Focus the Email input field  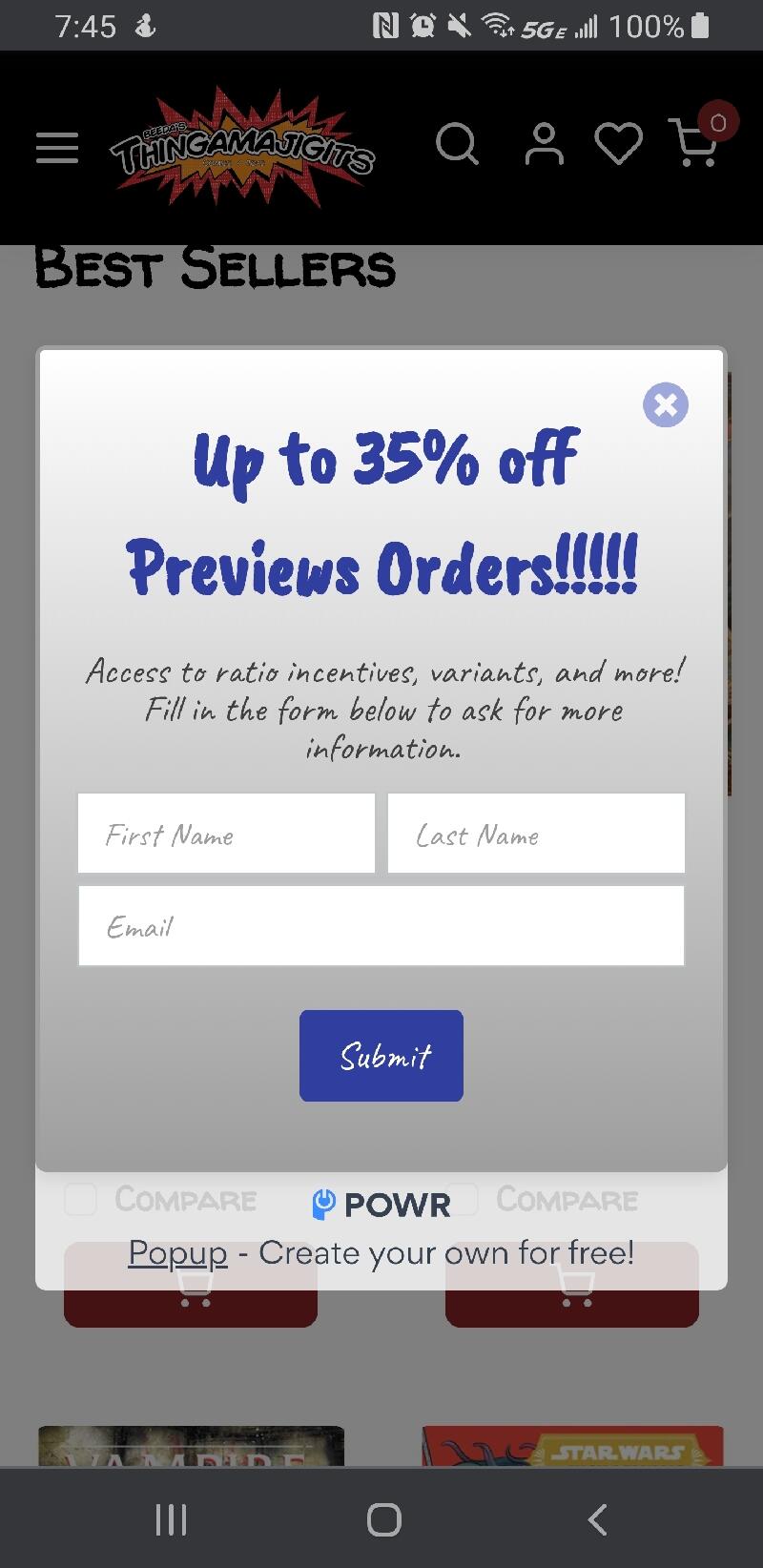[x=381, y=926]
